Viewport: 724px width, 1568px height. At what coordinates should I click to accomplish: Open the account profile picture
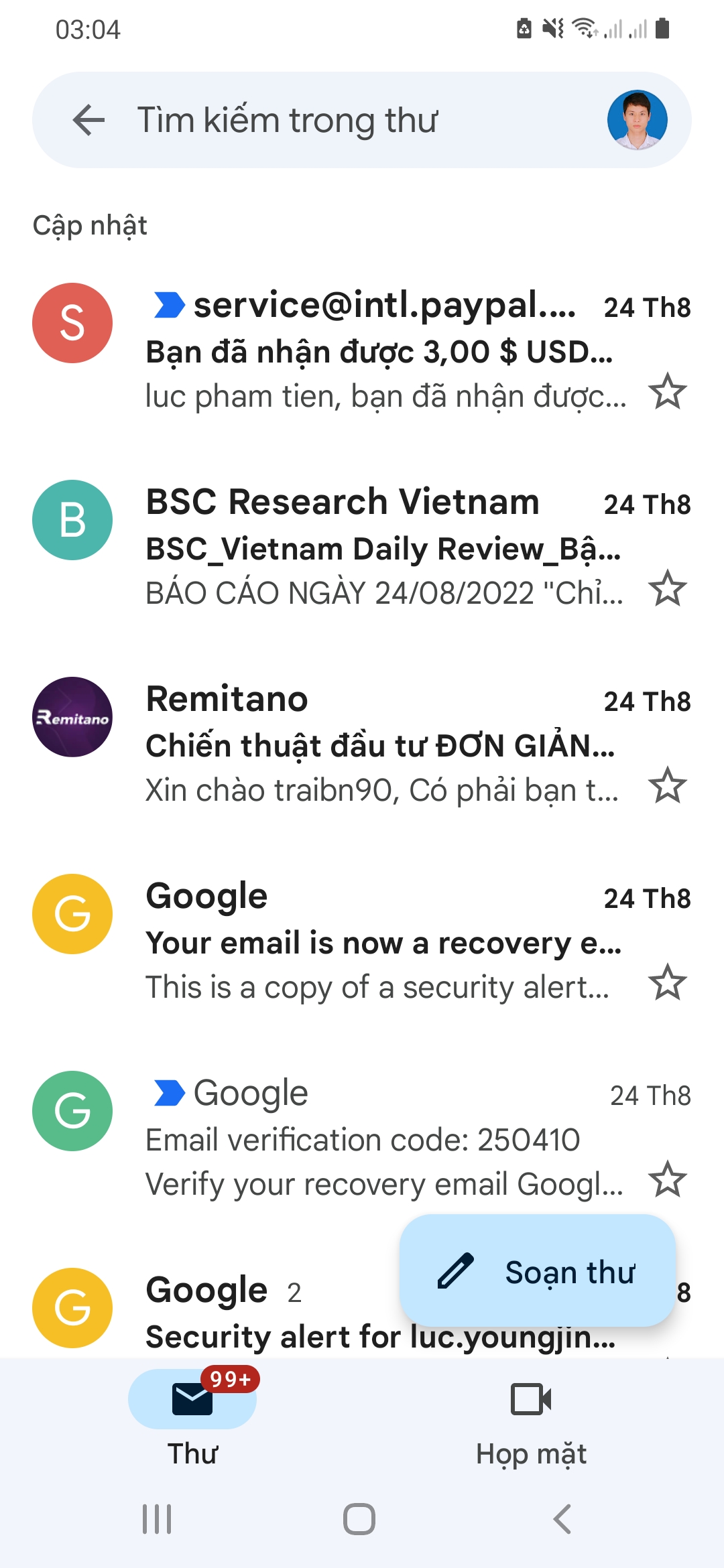coord(637,121)
